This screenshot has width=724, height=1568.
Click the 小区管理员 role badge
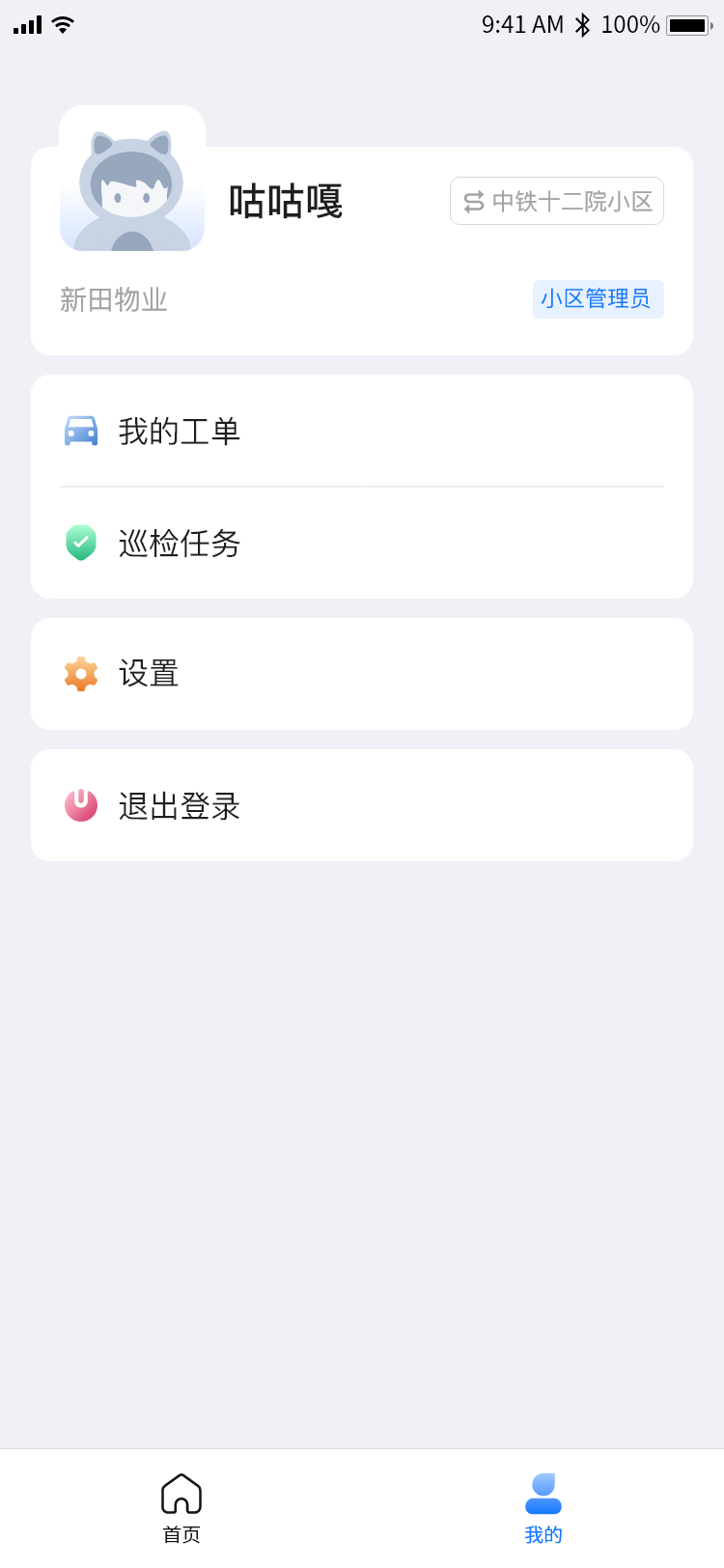click(x=598, y=299)
